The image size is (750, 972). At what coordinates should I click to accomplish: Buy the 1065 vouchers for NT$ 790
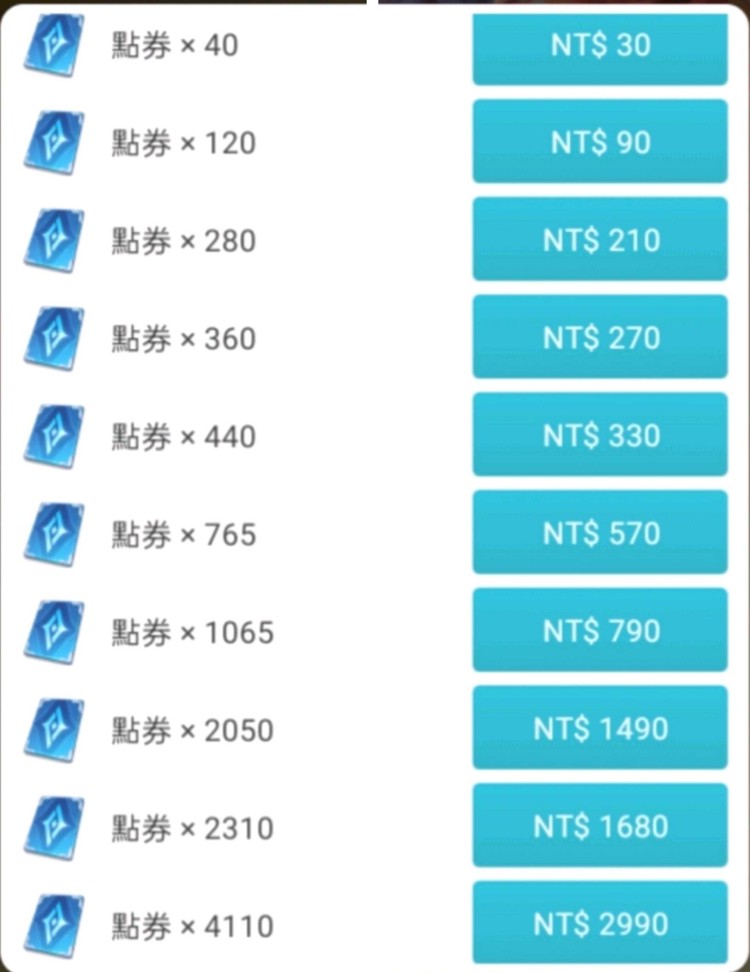pyautogui.click(x=599, y=630)
